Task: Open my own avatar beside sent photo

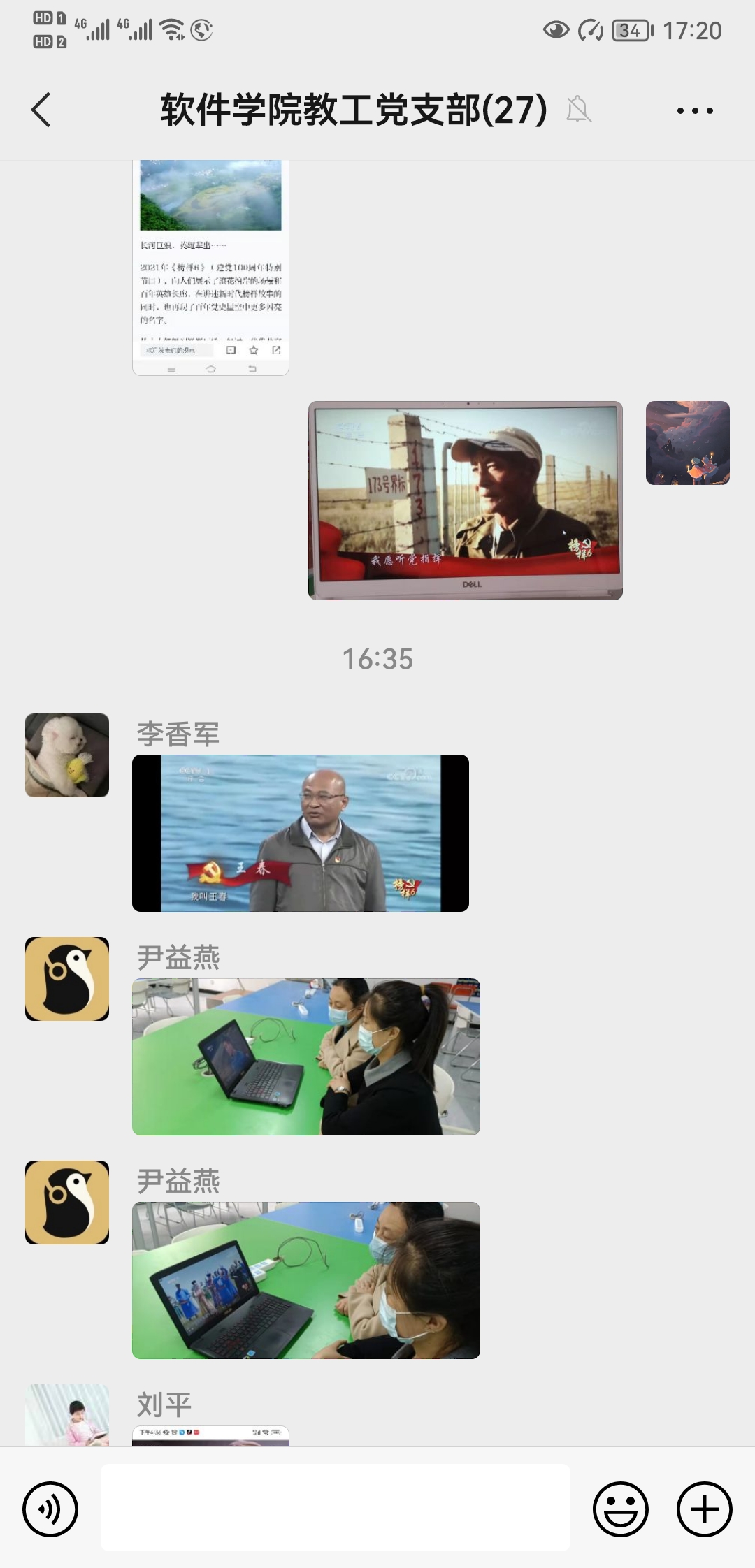Action: pos(687,443)
